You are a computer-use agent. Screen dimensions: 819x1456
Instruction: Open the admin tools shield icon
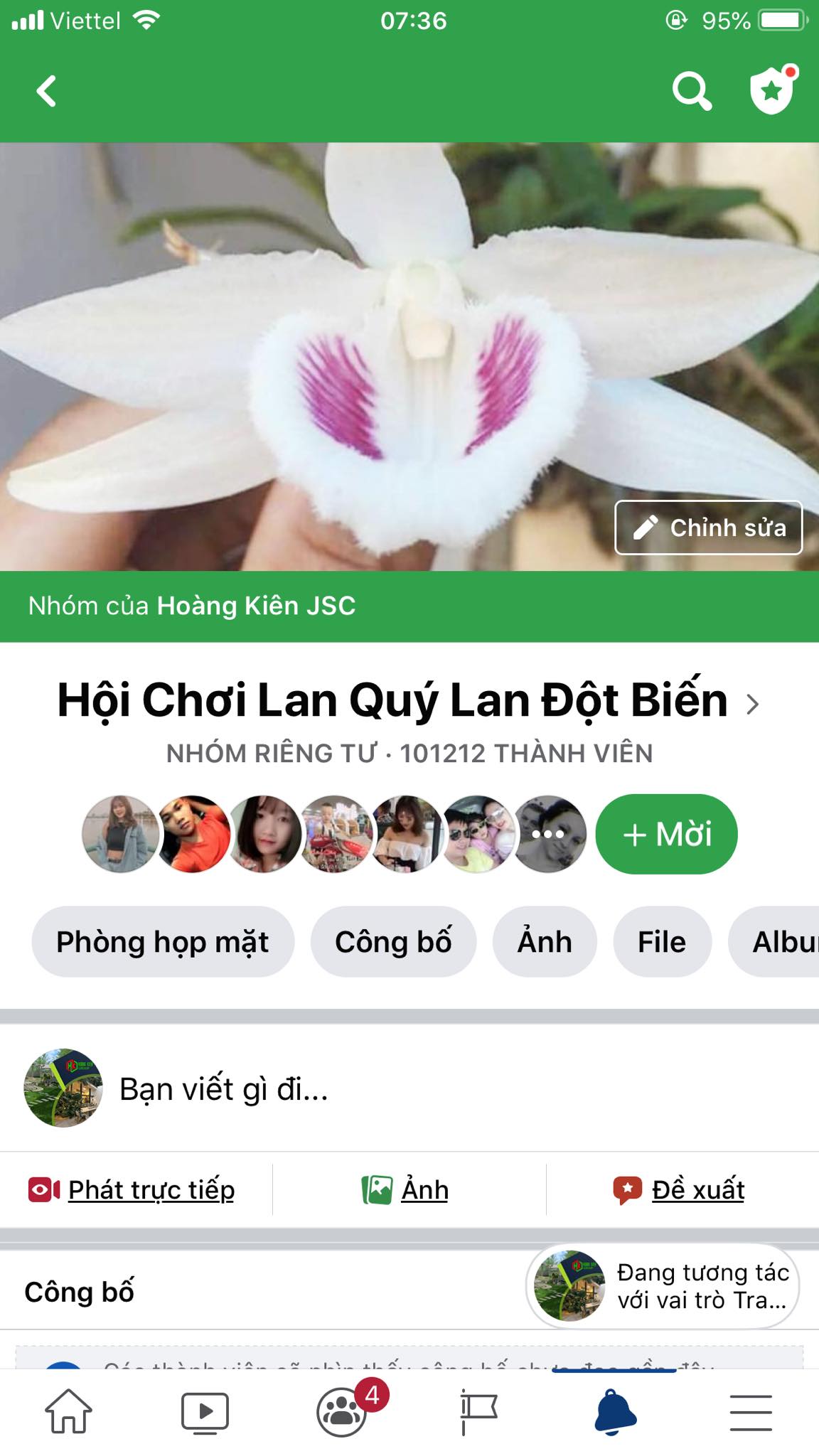[x=772, y=91]
